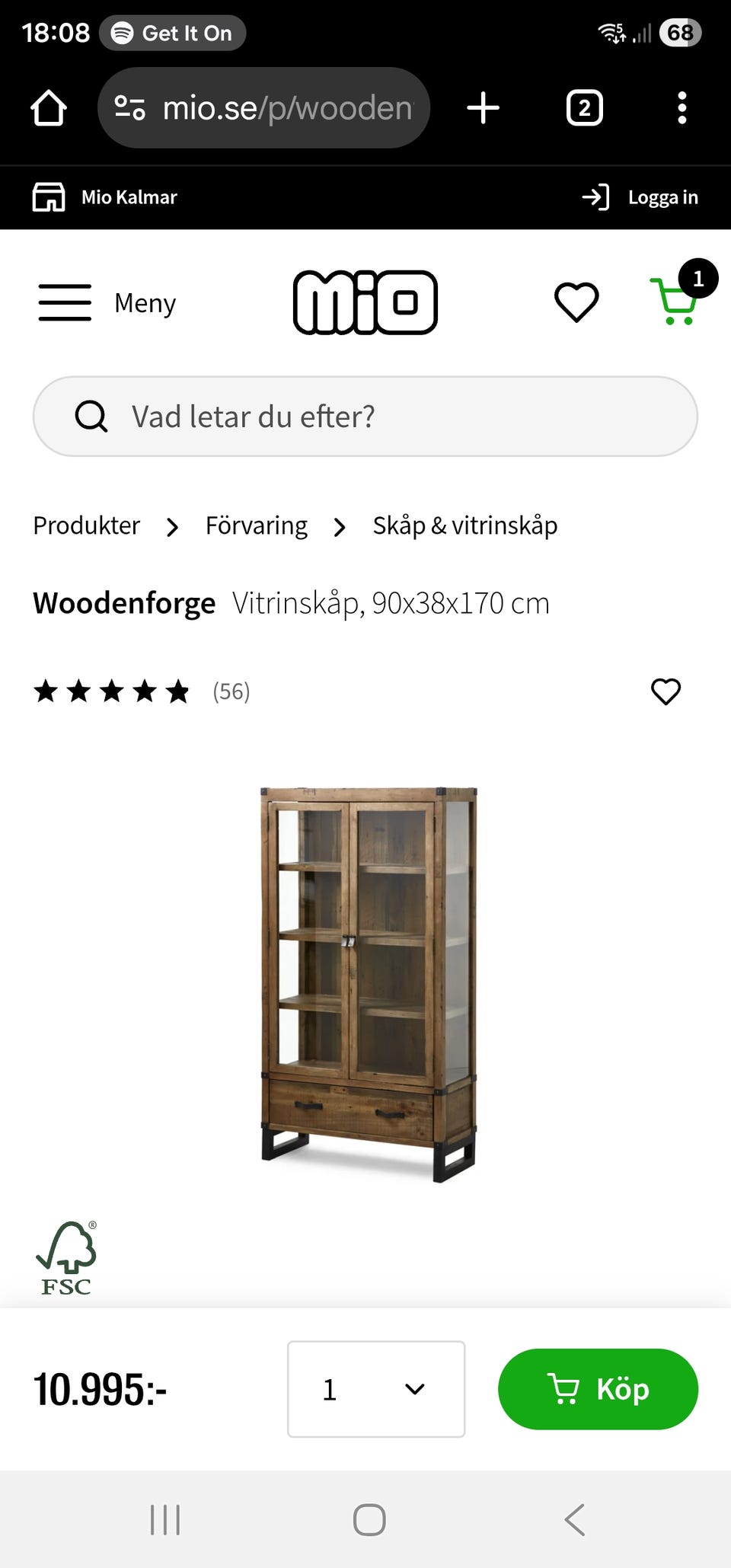The height and width of the screenshot is (1568, 731).
Task: Go to Förvaring in the breadcrumb
Action: 256,525
